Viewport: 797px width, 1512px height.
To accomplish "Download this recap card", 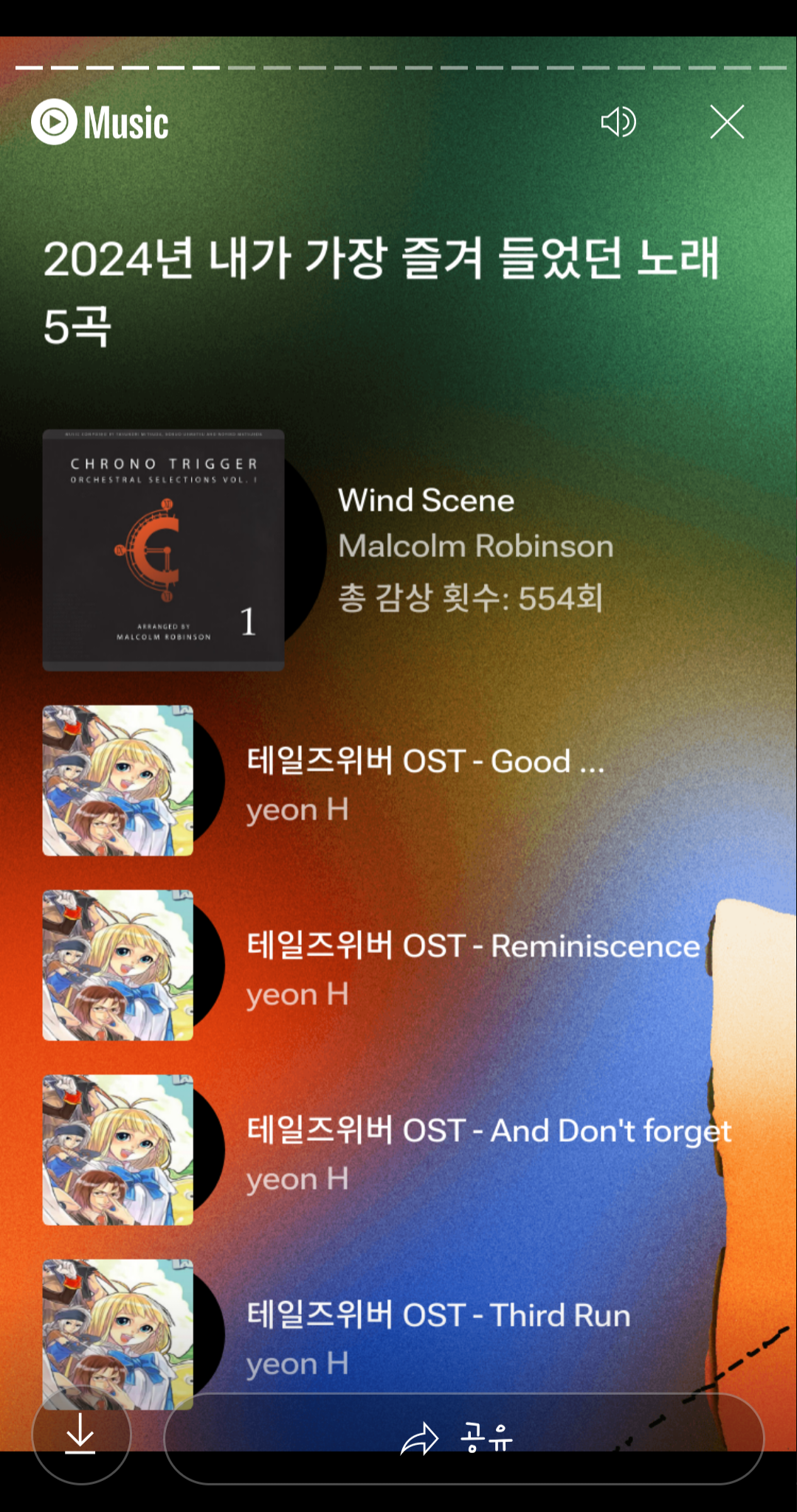I will (81, 1435).
